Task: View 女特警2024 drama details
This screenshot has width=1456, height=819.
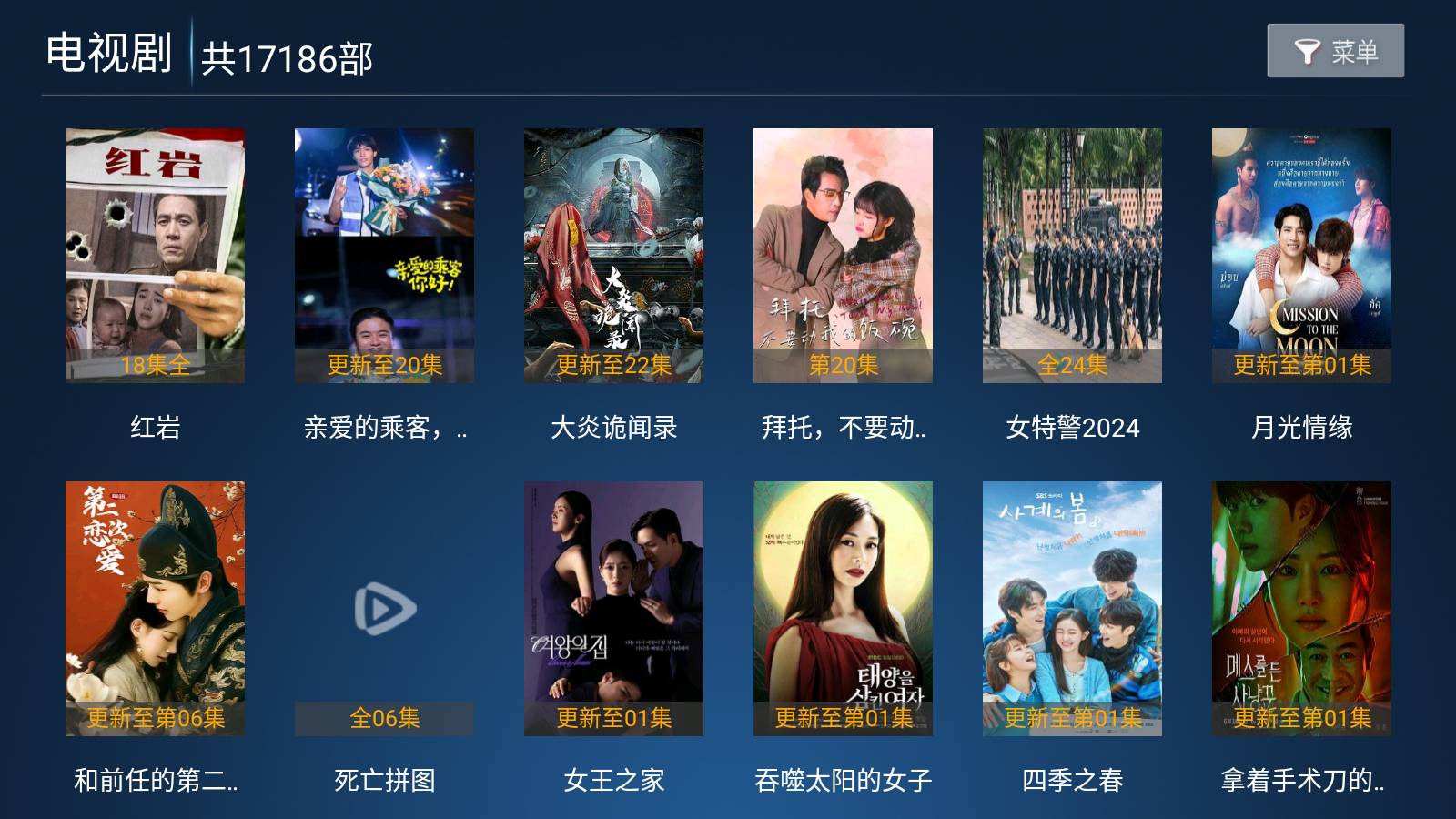Action: [x=1072, y=255]
